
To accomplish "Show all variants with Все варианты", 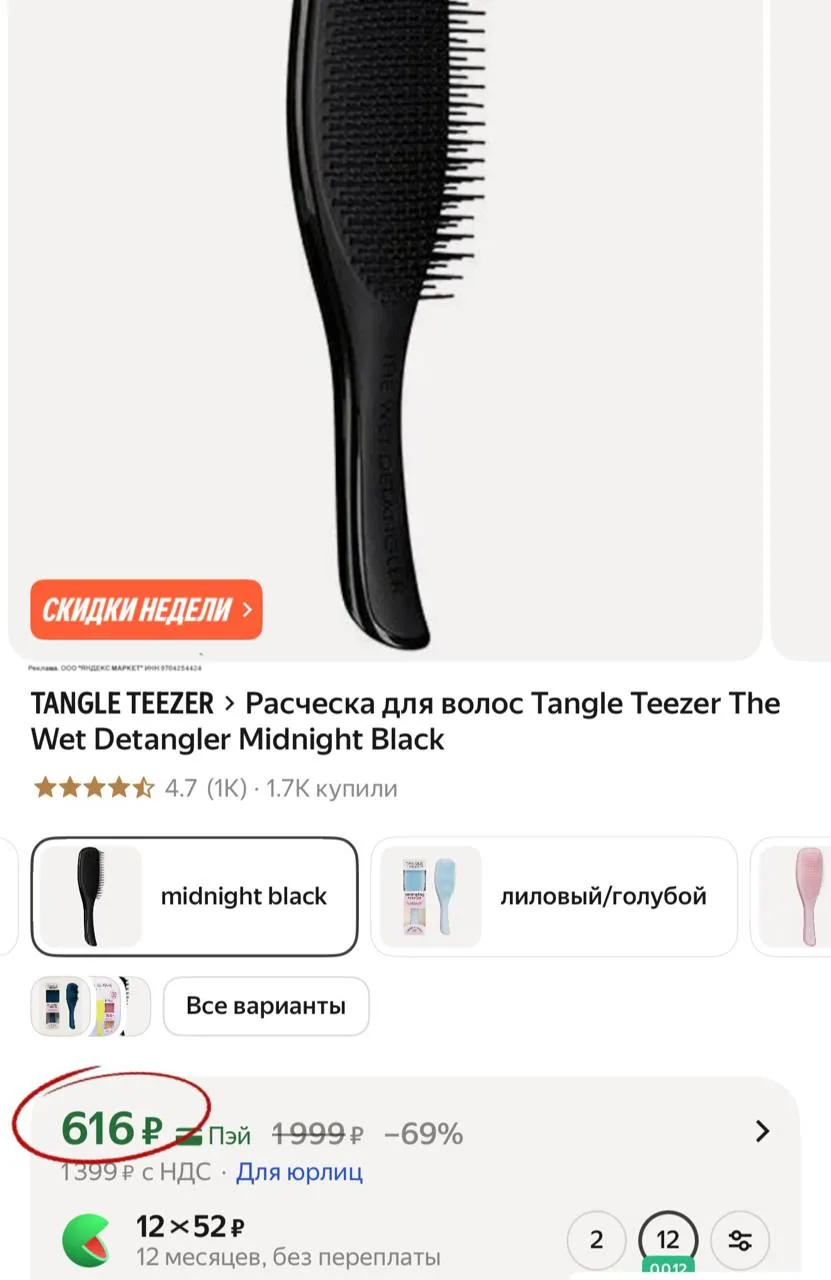I will pos(266,1006).
